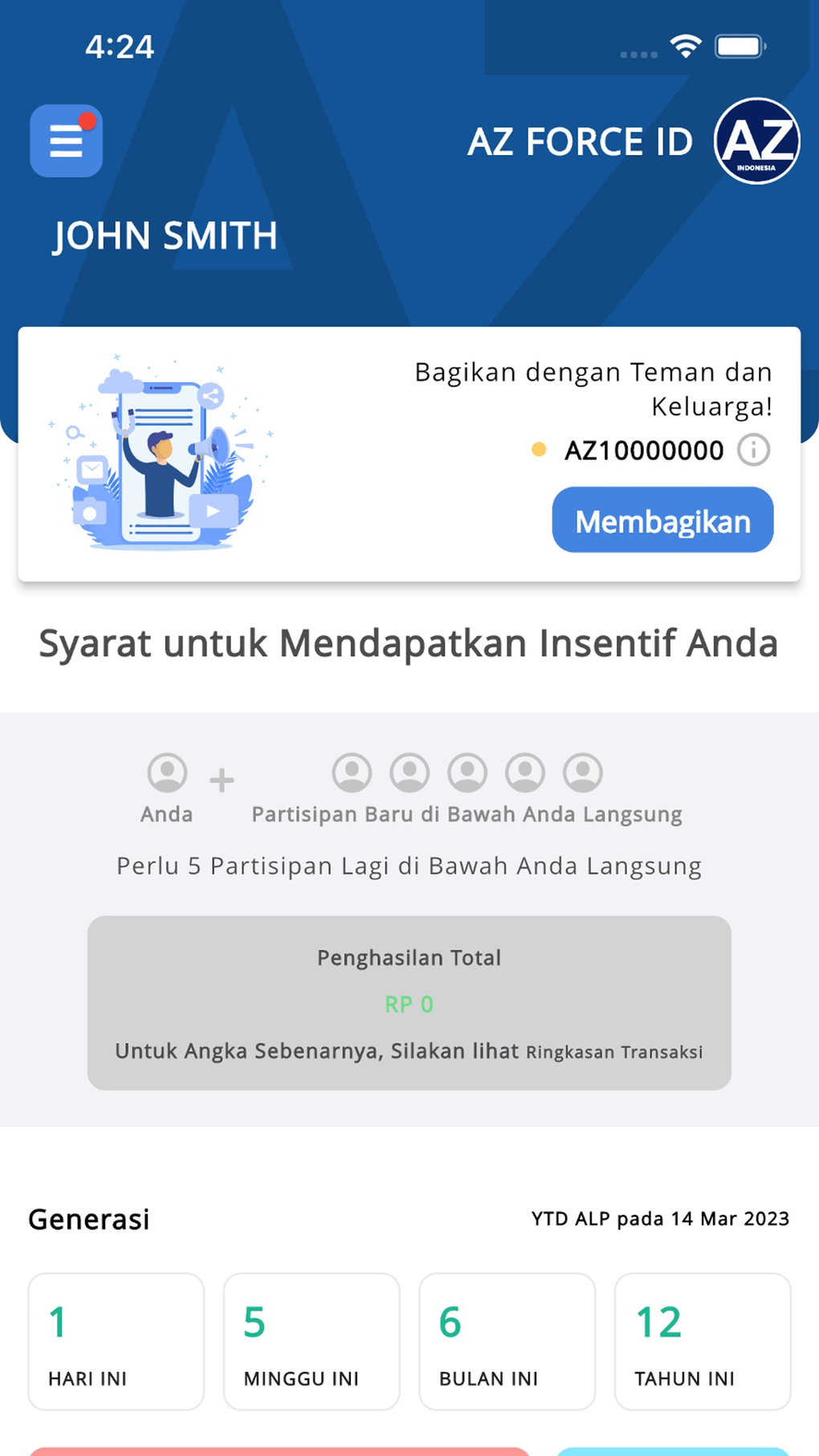Tap the info icon beside AZ10000000
The image size is (819, 1456).
752,451
